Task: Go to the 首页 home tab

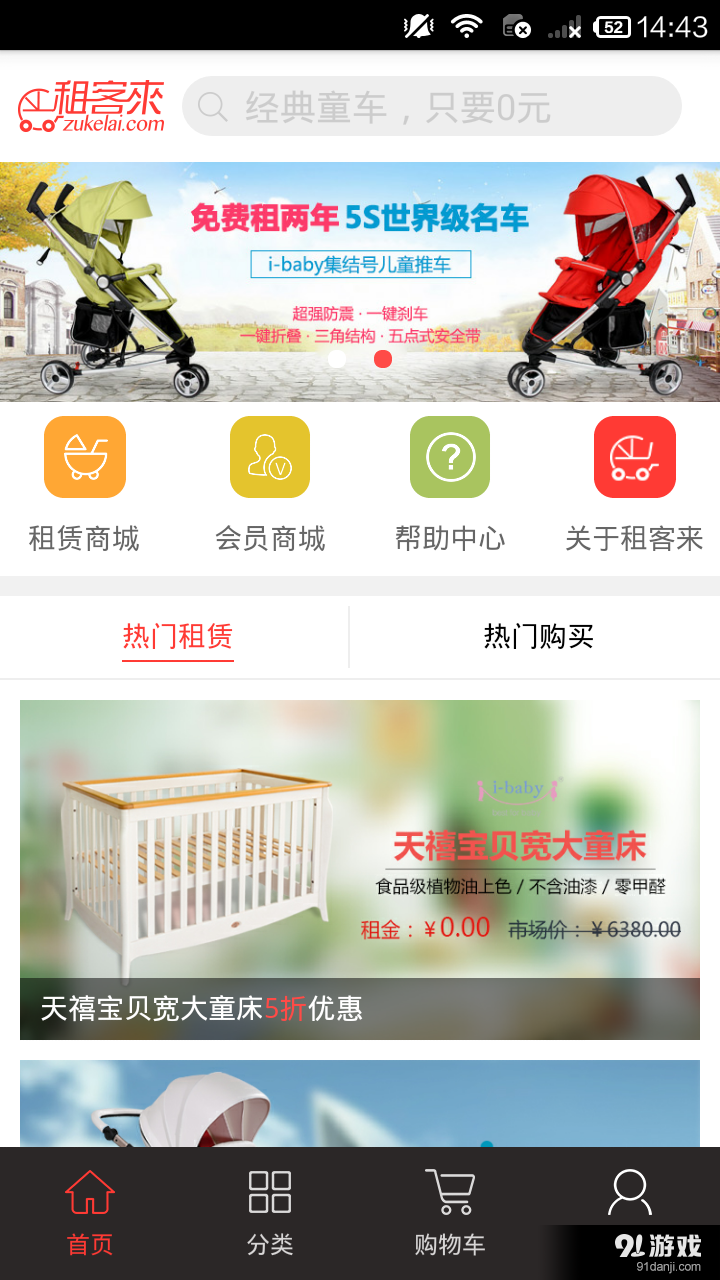Action: click(x=90, y=1212)
